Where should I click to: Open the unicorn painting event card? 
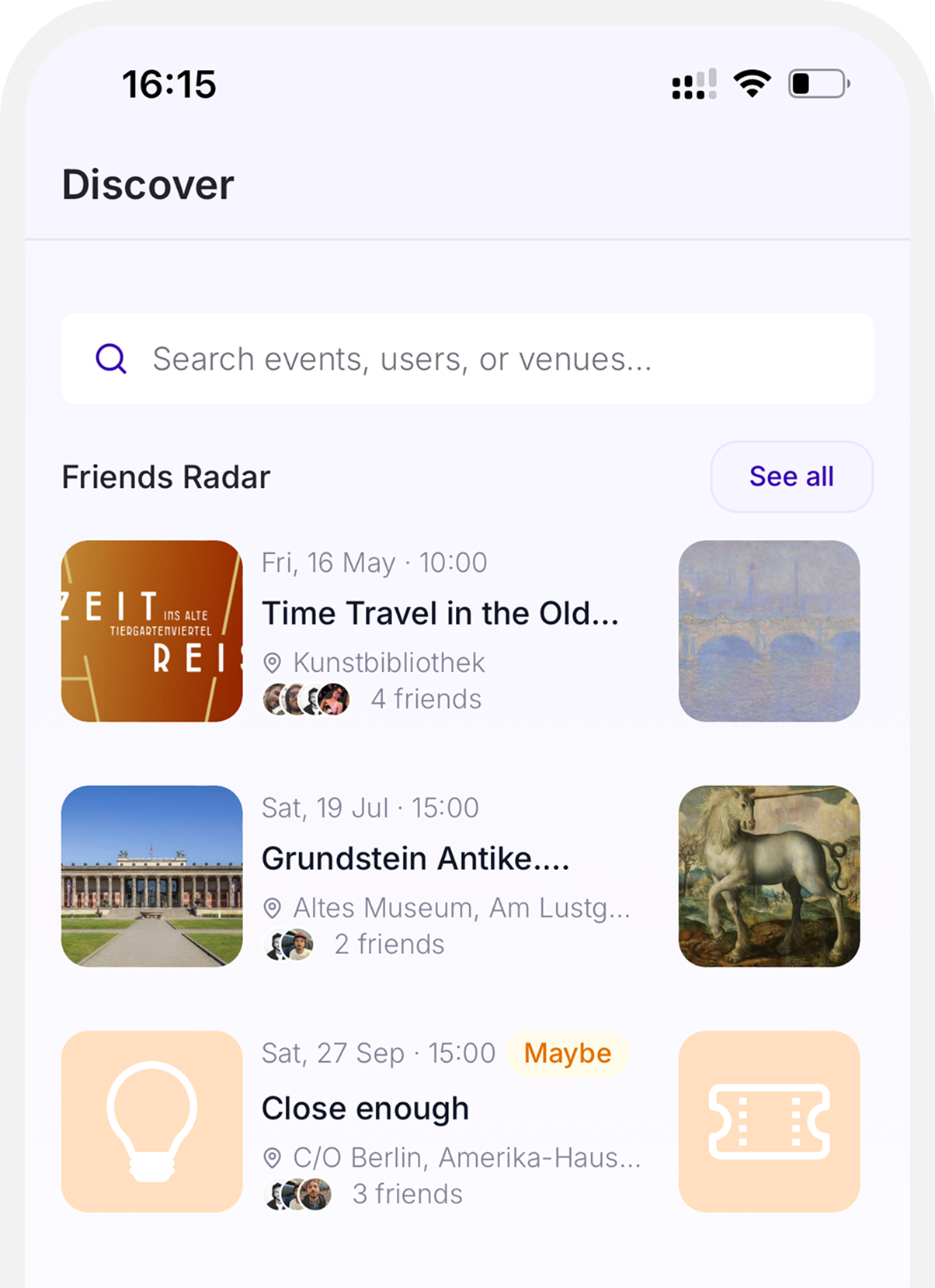(x=769, y=876)
